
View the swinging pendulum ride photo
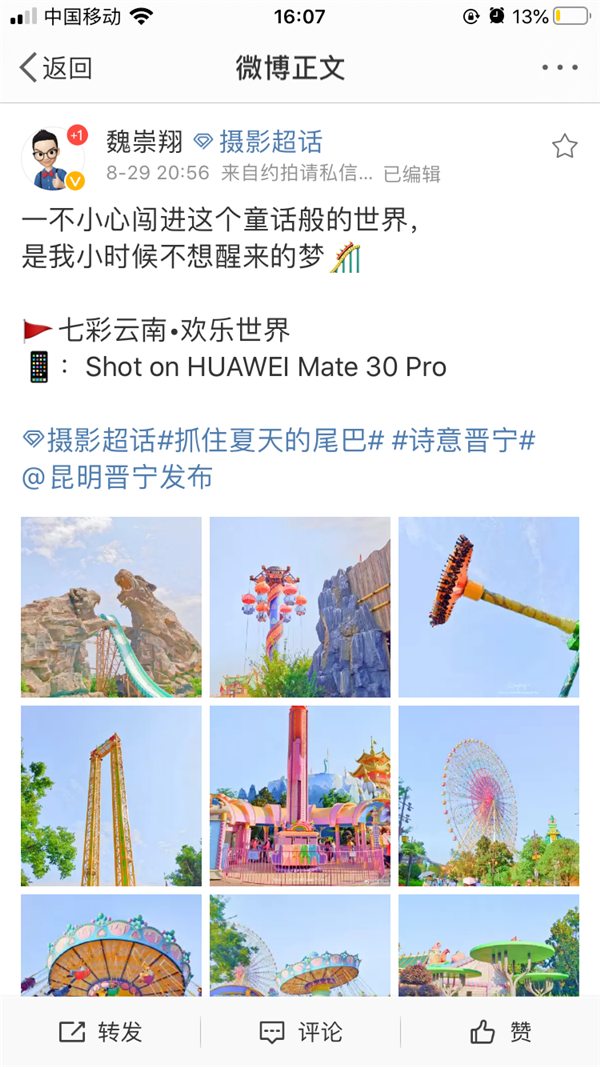[x=488, y=606]
